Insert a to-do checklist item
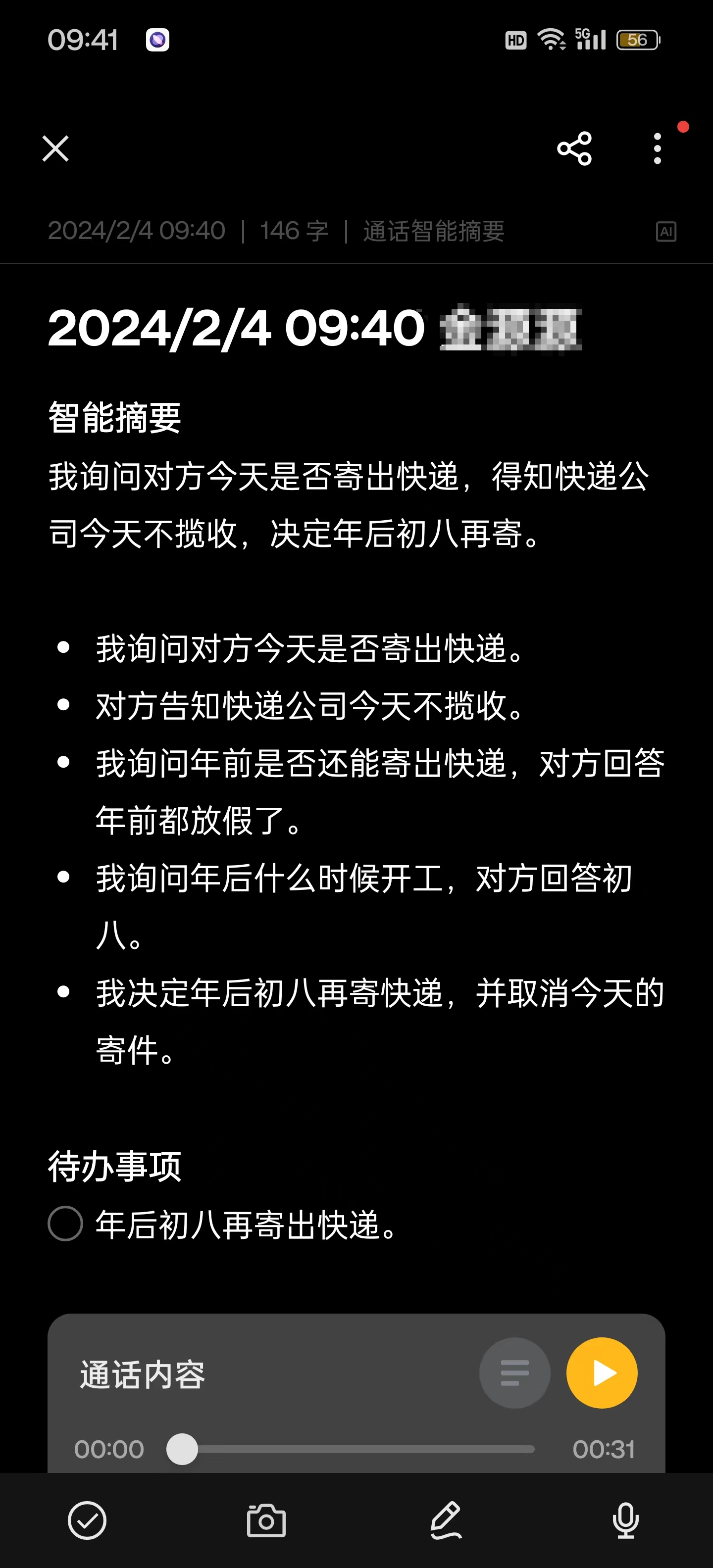 [x=87, y=1520]
